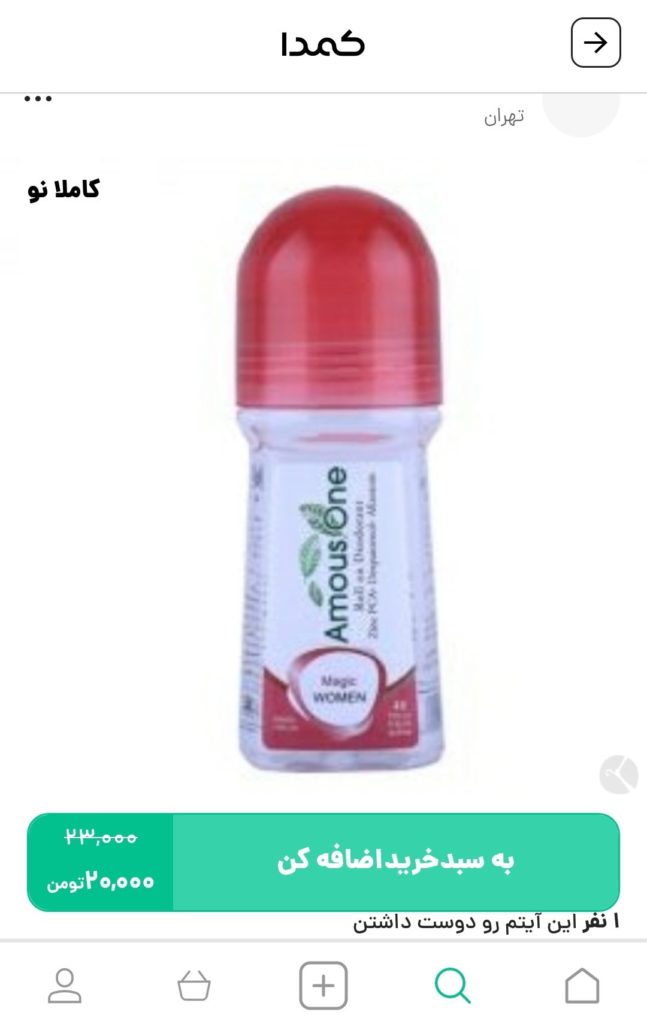
Task: Tap the round gray icon beside the image
Action: point(618,773)
